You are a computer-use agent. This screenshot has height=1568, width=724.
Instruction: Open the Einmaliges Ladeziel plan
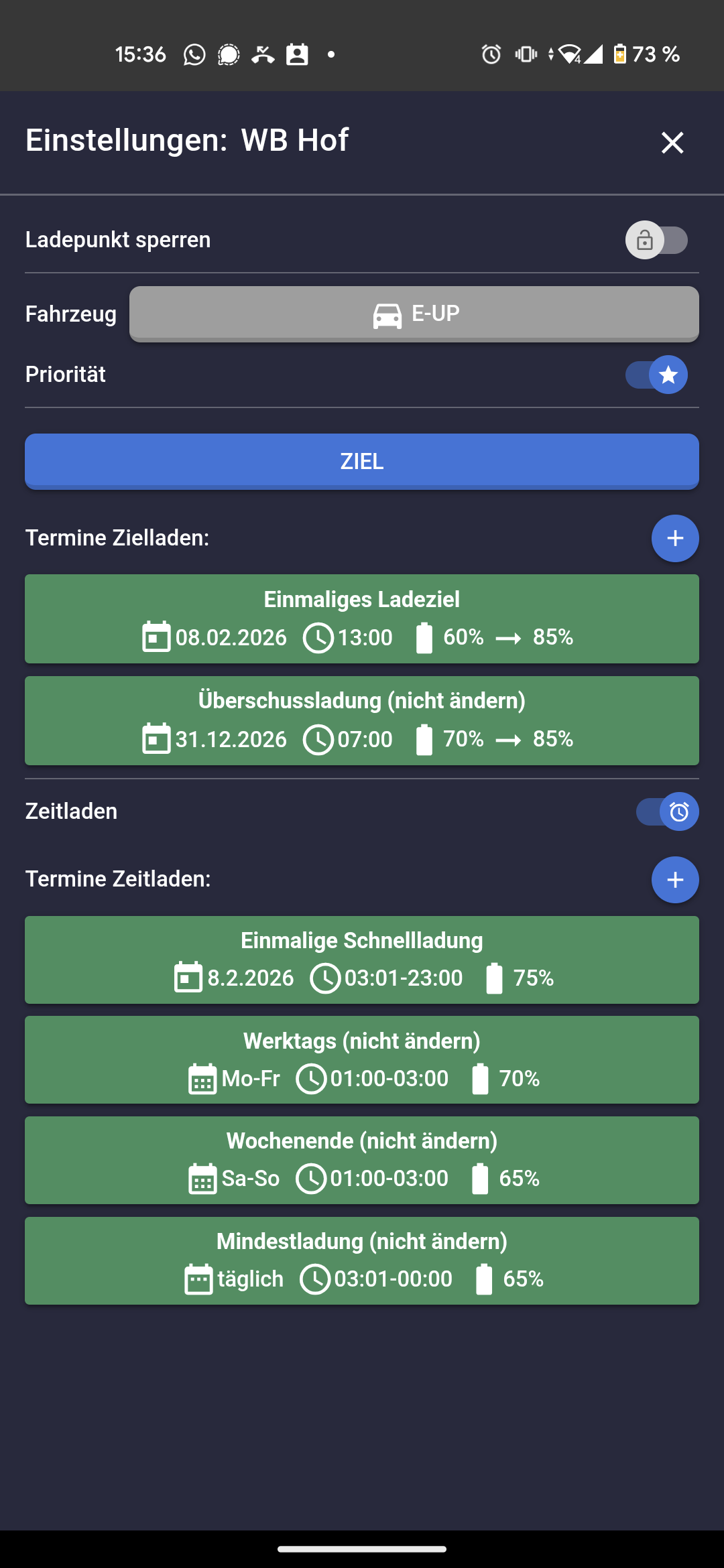pyautogui.click(x=362, y=618)
